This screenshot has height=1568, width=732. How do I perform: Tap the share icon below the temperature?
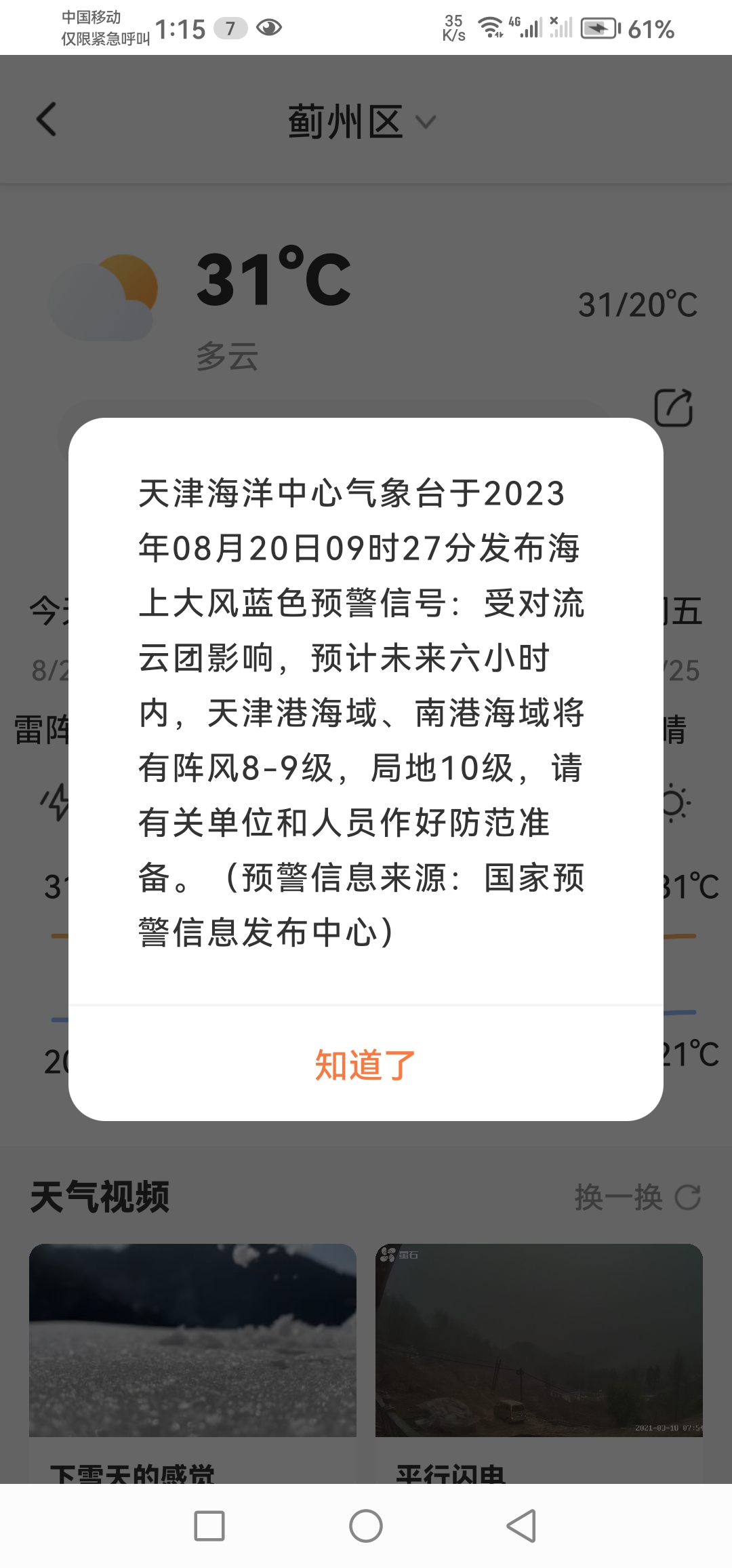(x=673, y=408)
